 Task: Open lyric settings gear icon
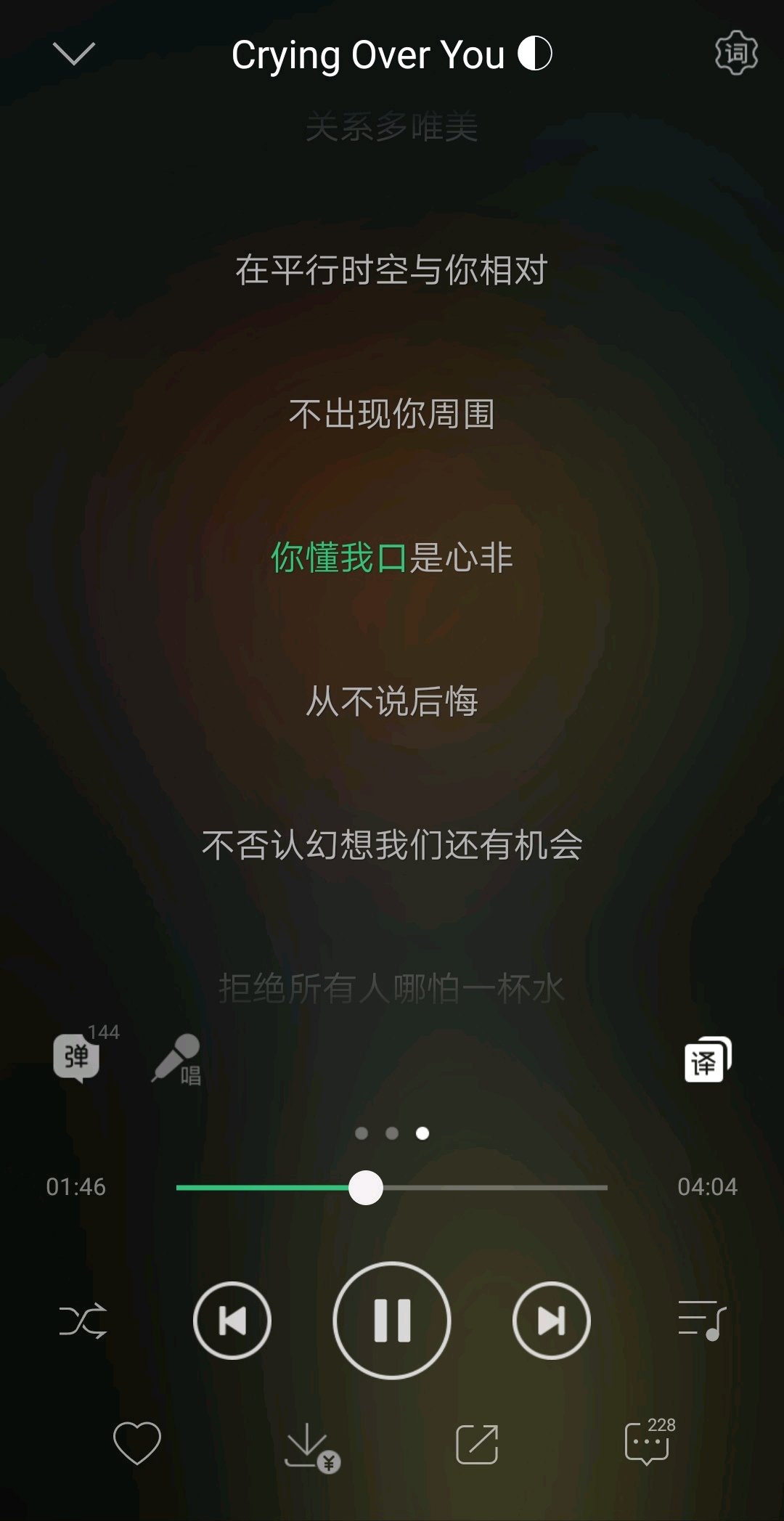click(x=736, y=53)
